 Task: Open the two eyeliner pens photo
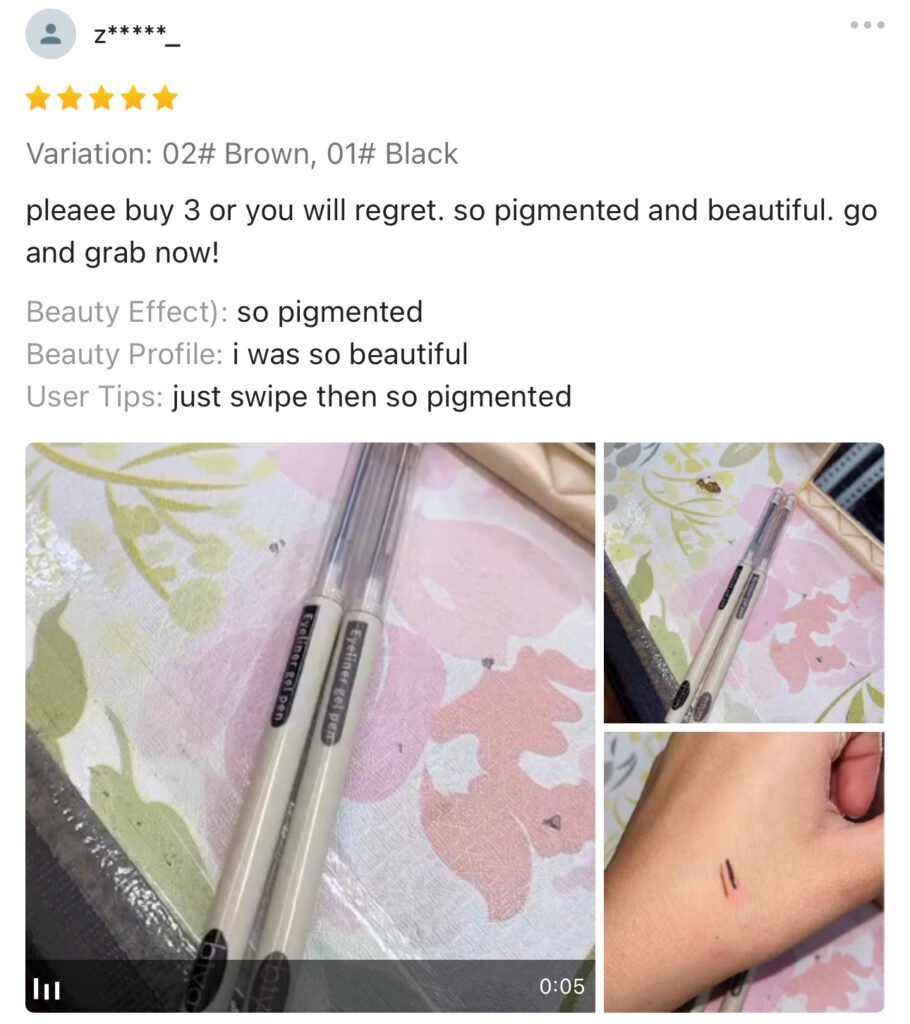coord(743,582)
